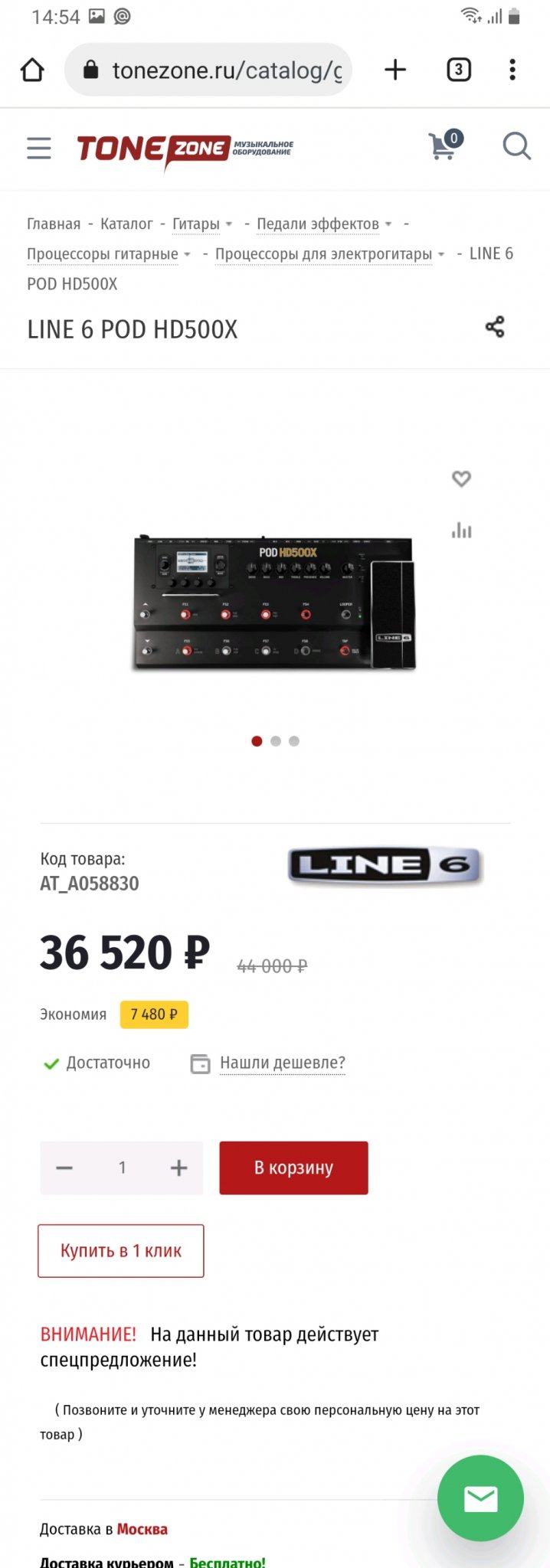Image resolution: width=550 pixels, height=1568 pixels.
Task: Open Педали эффектов breadcrumb
Action: 317,224
